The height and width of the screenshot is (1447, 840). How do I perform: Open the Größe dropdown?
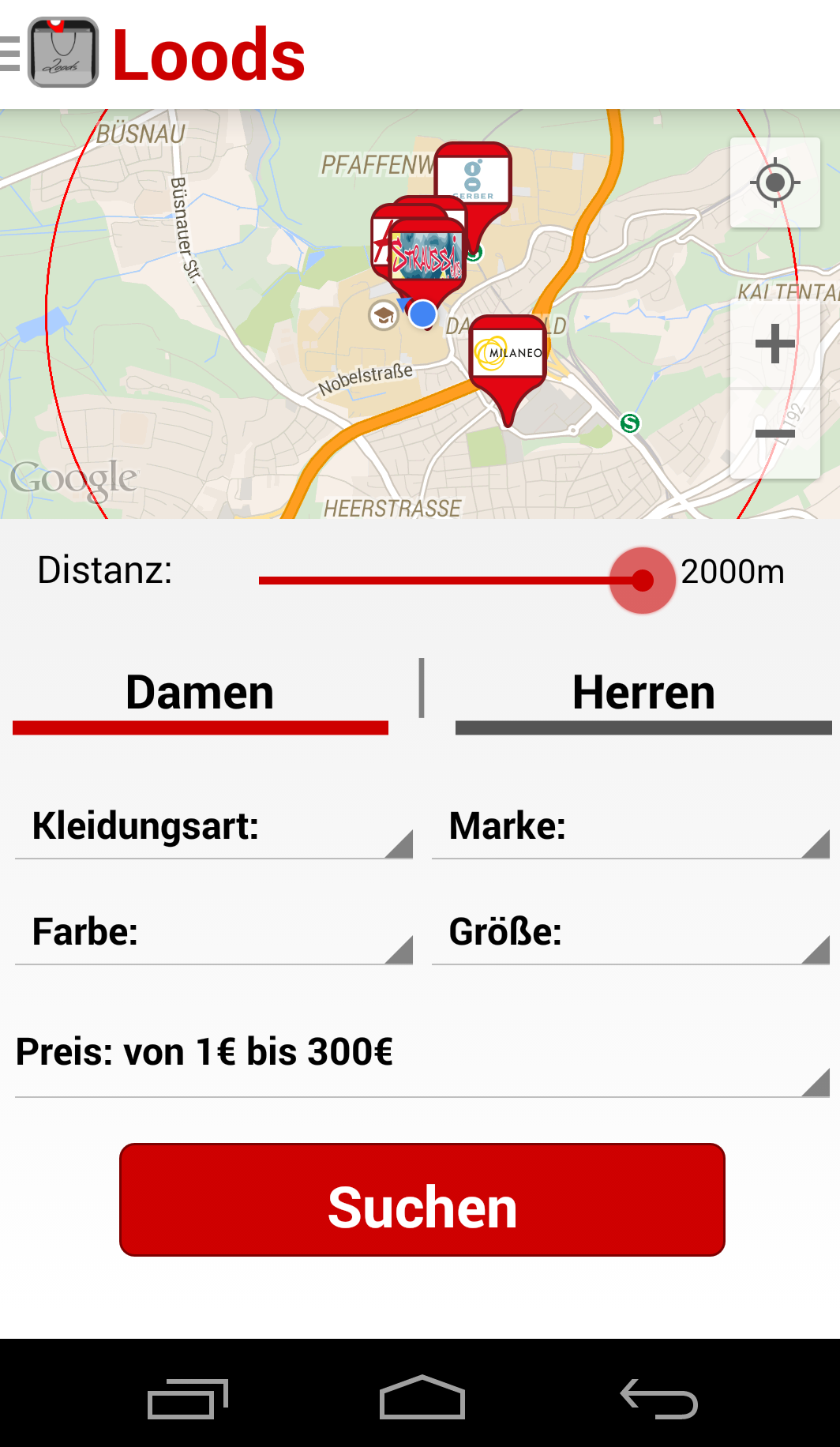click(x=631, y=934)
